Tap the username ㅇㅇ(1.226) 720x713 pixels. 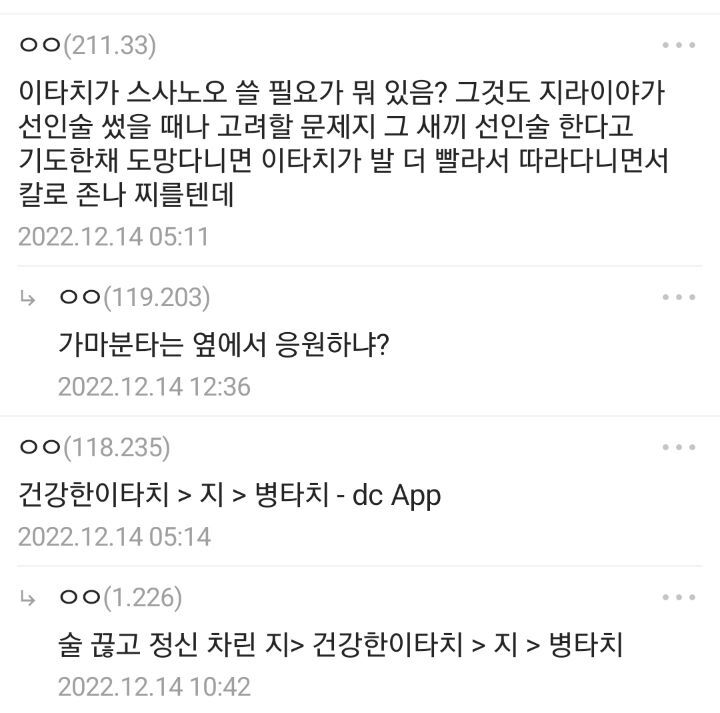[120, 597]
